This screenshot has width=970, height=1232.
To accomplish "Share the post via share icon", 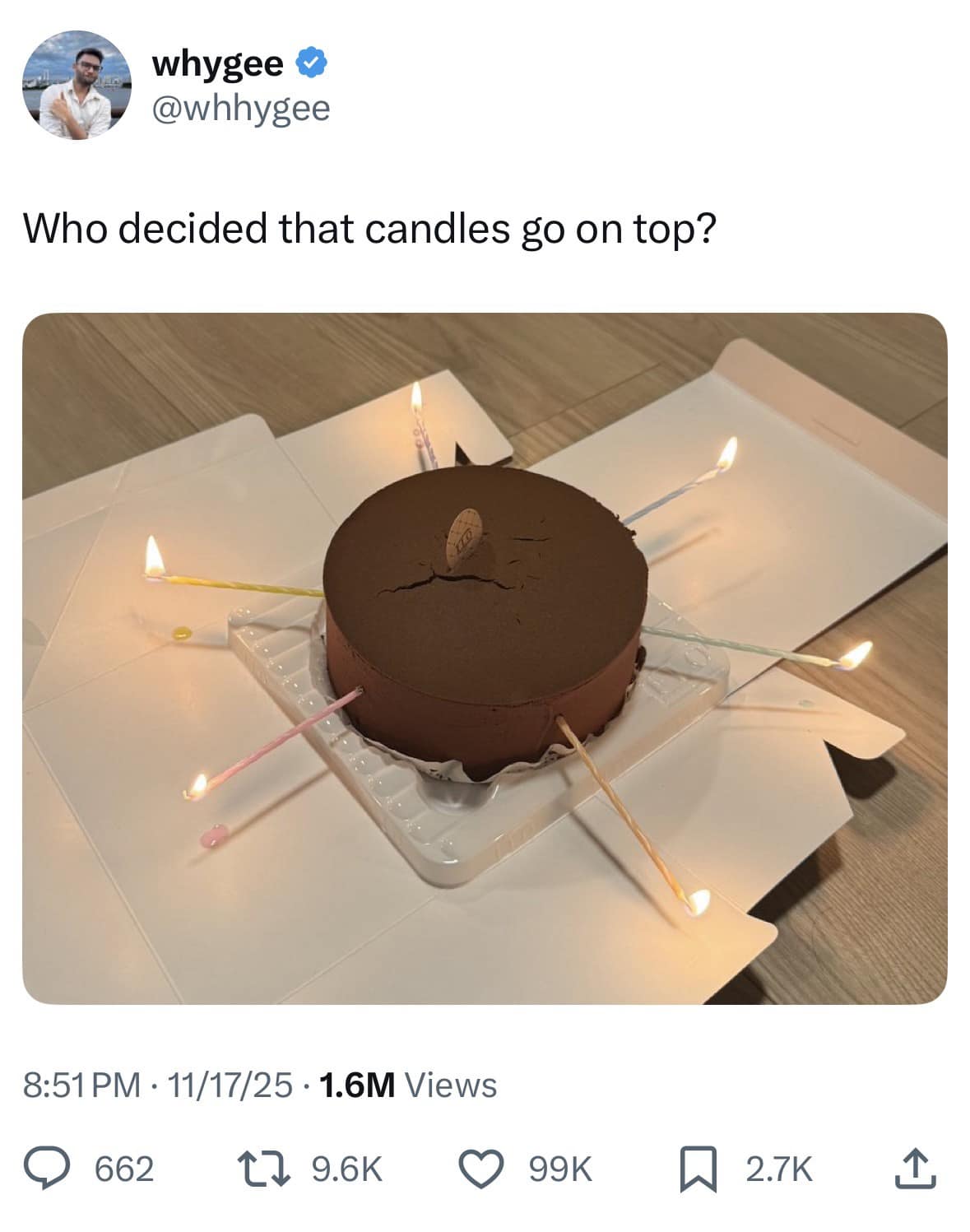I will pyautogui.click(x=915, y=1169).
